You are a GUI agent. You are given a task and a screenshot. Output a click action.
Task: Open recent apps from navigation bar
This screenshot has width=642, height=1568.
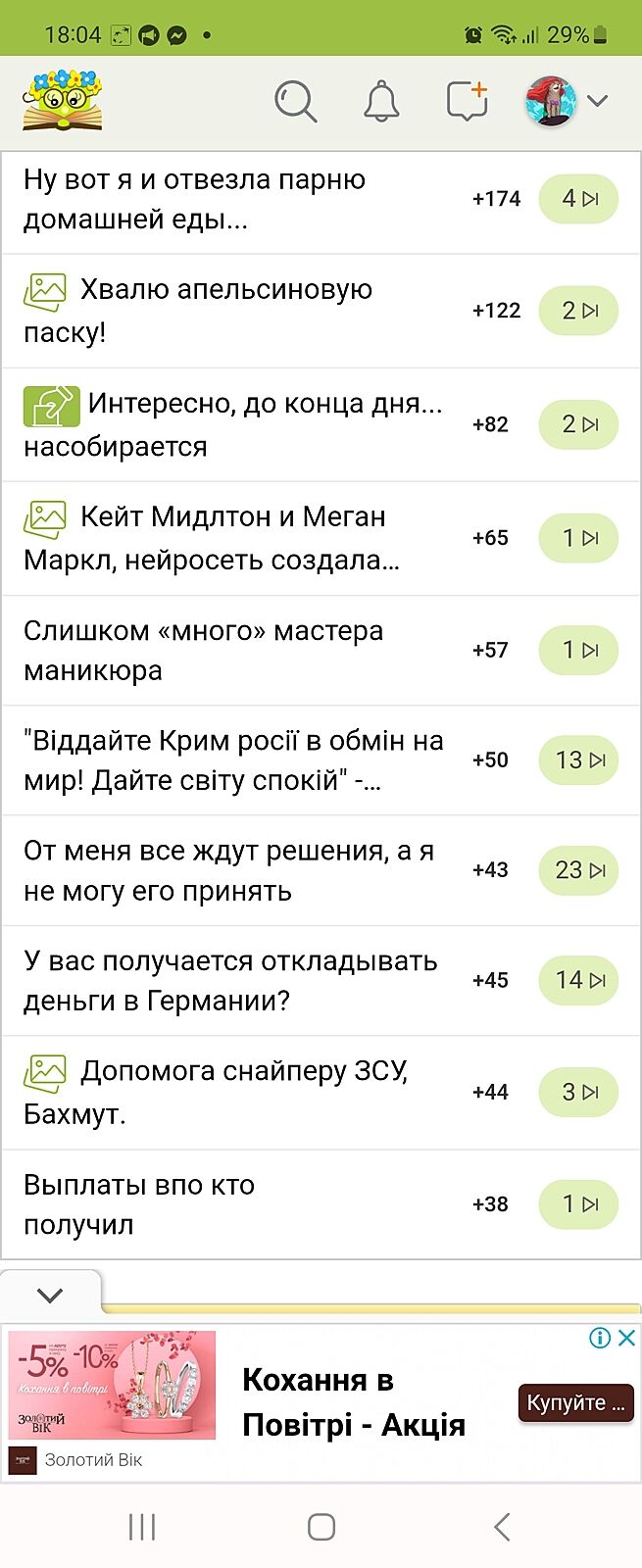pos(142,1526)
